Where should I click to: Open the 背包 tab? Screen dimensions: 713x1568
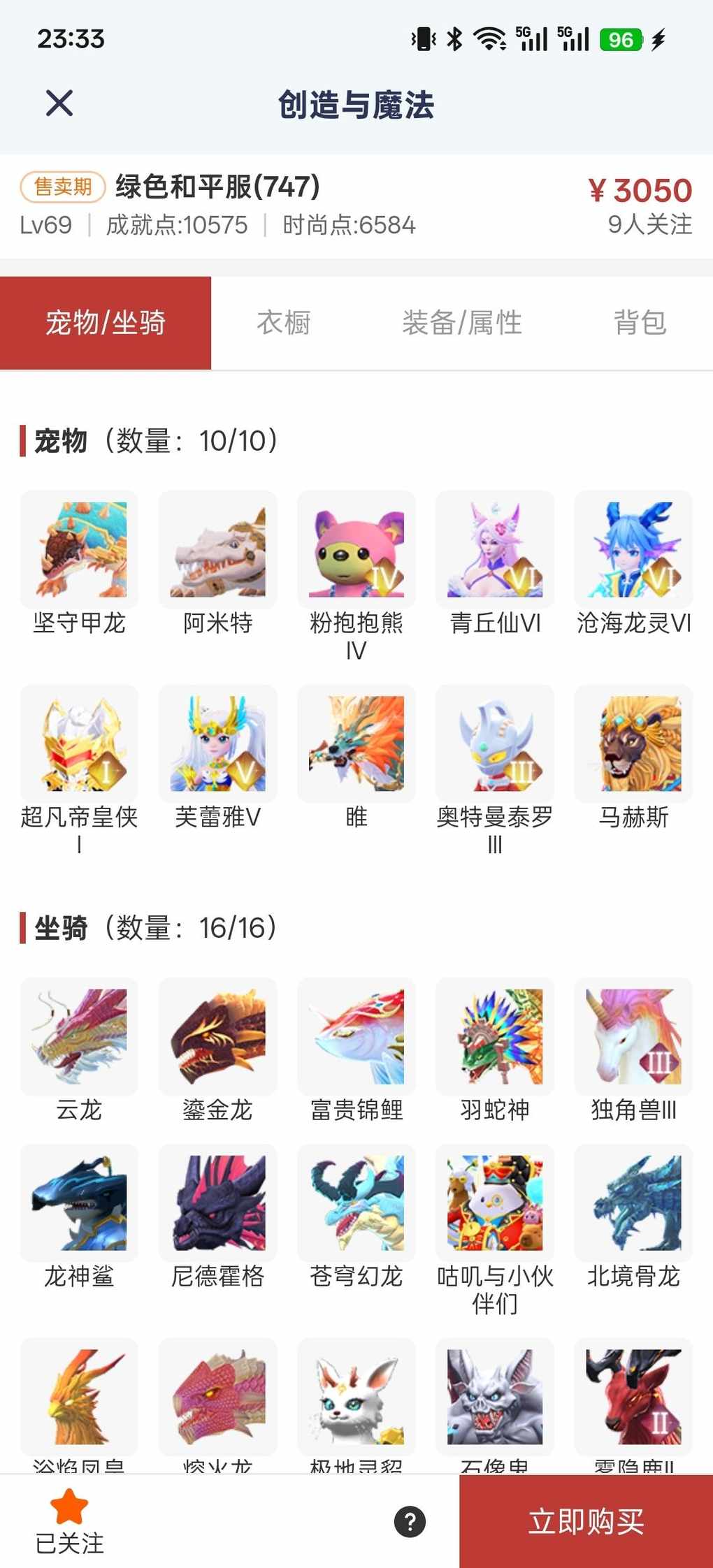click(640, 323)
